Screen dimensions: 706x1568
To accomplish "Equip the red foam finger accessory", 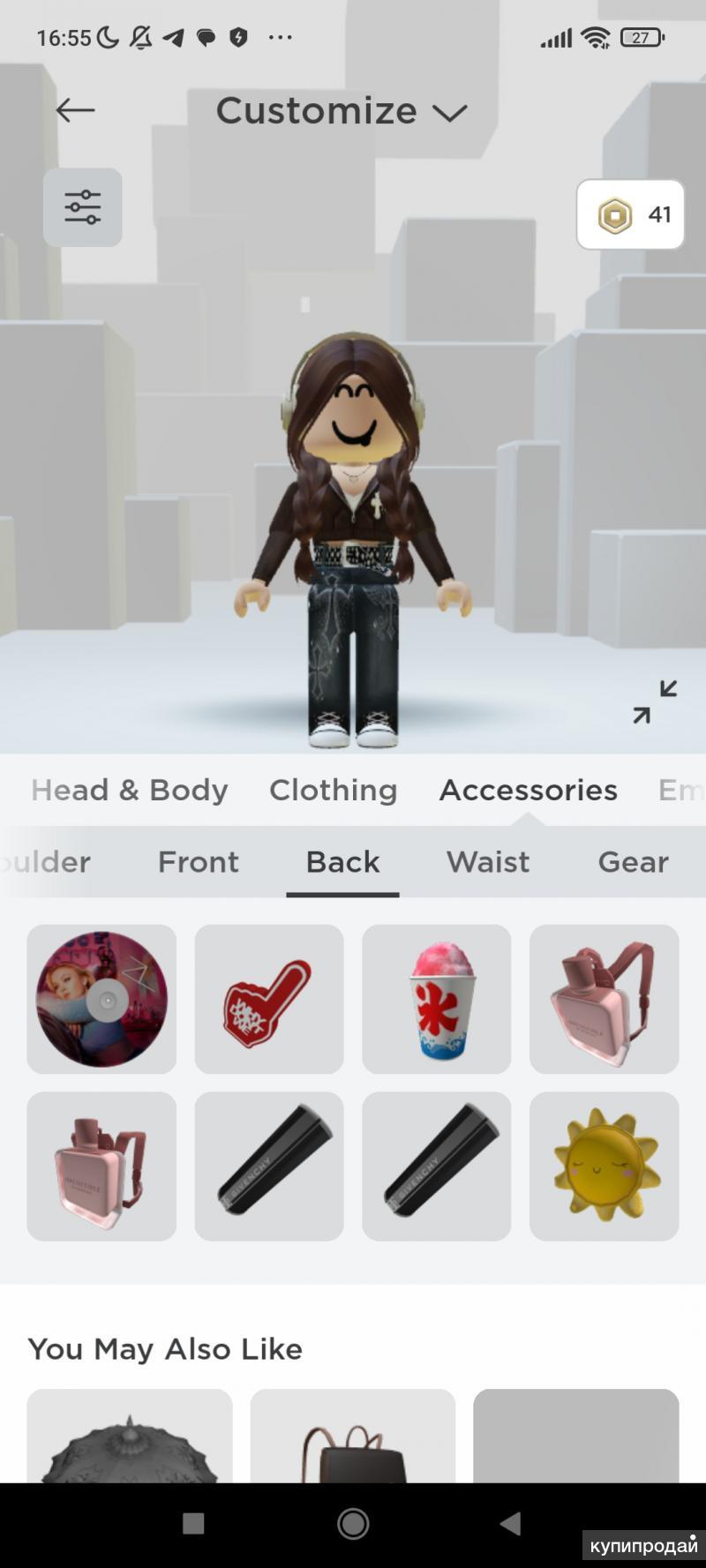I will [269, 999].
